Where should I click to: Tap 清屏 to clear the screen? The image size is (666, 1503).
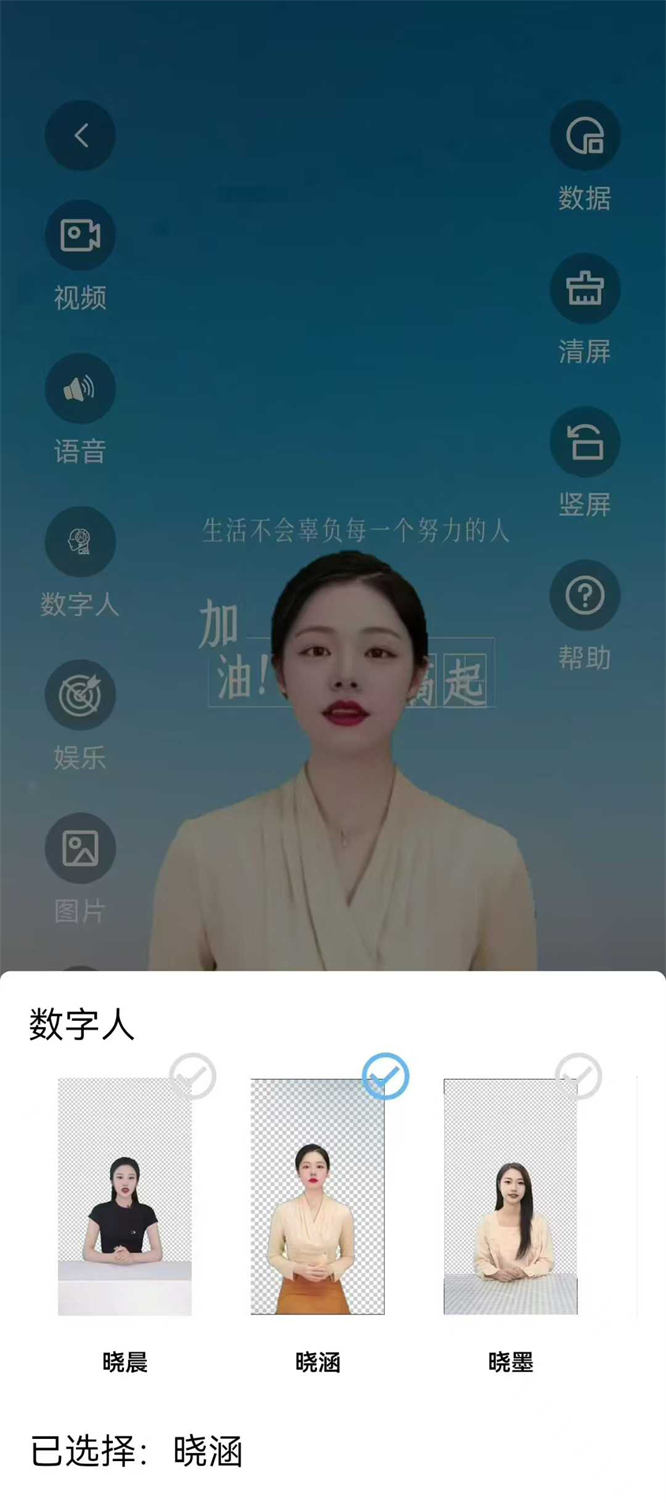[585, 289]
